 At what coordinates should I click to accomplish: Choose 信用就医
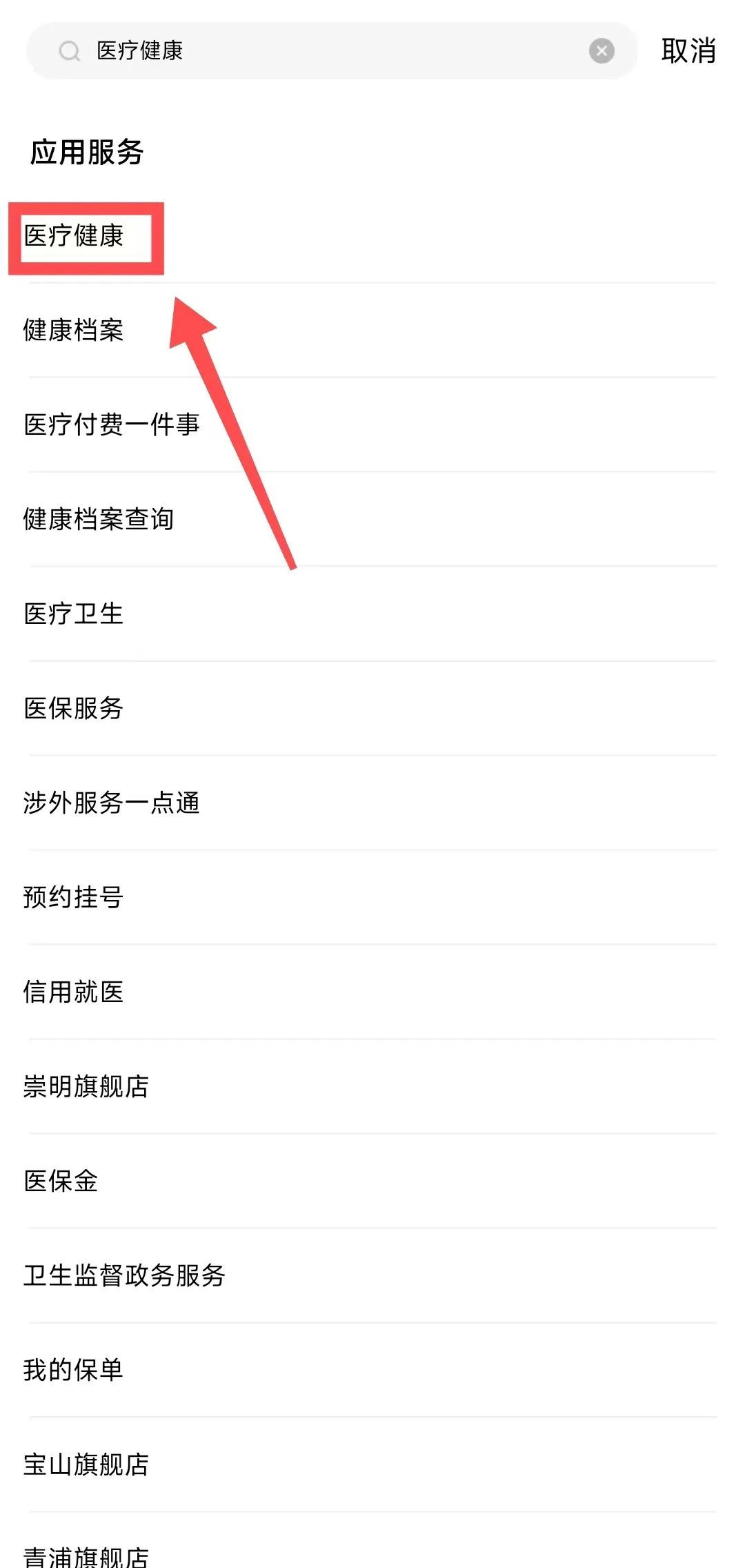[74, 992]
